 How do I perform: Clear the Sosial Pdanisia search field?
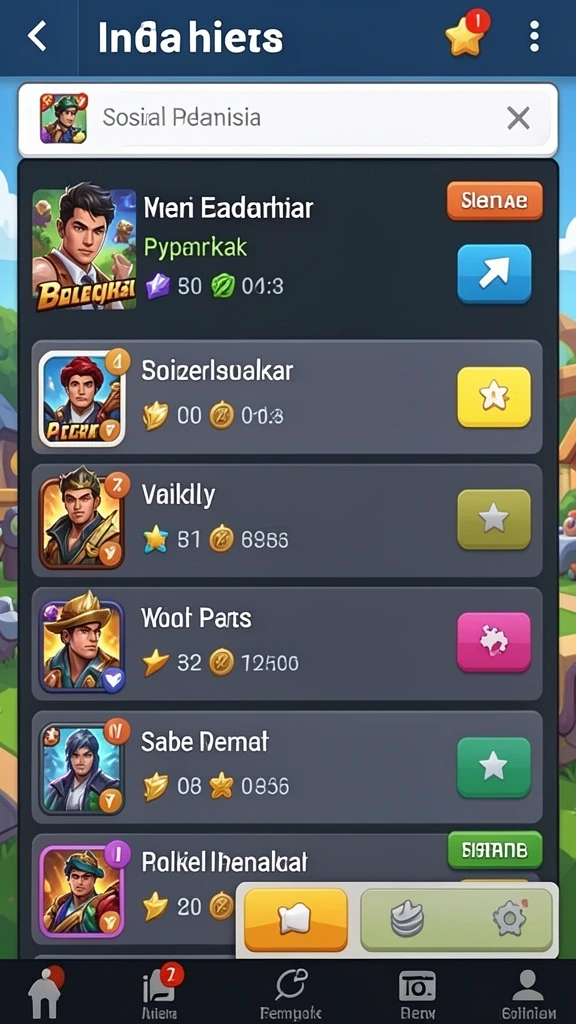coord(519,118)
